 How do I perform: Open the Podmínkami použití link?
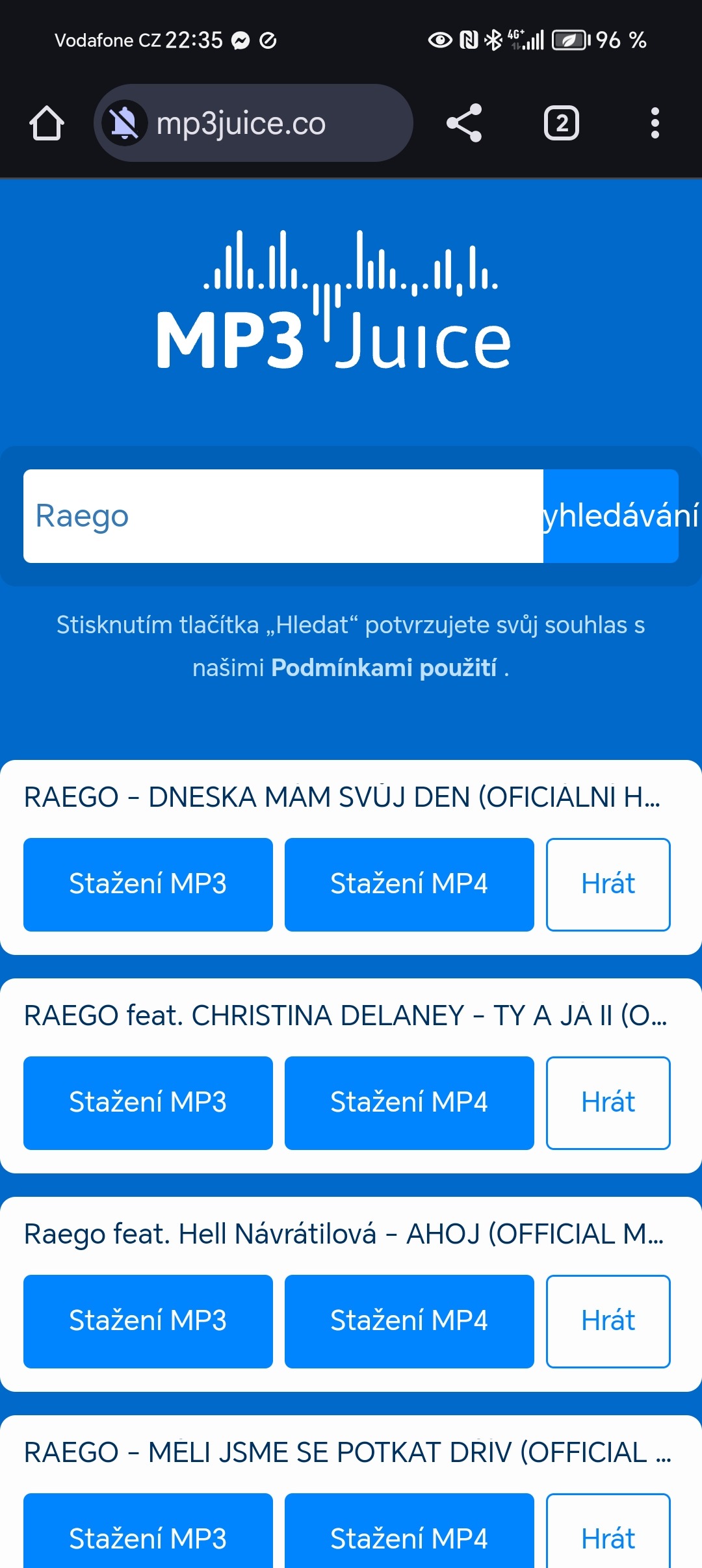(383, 668)
